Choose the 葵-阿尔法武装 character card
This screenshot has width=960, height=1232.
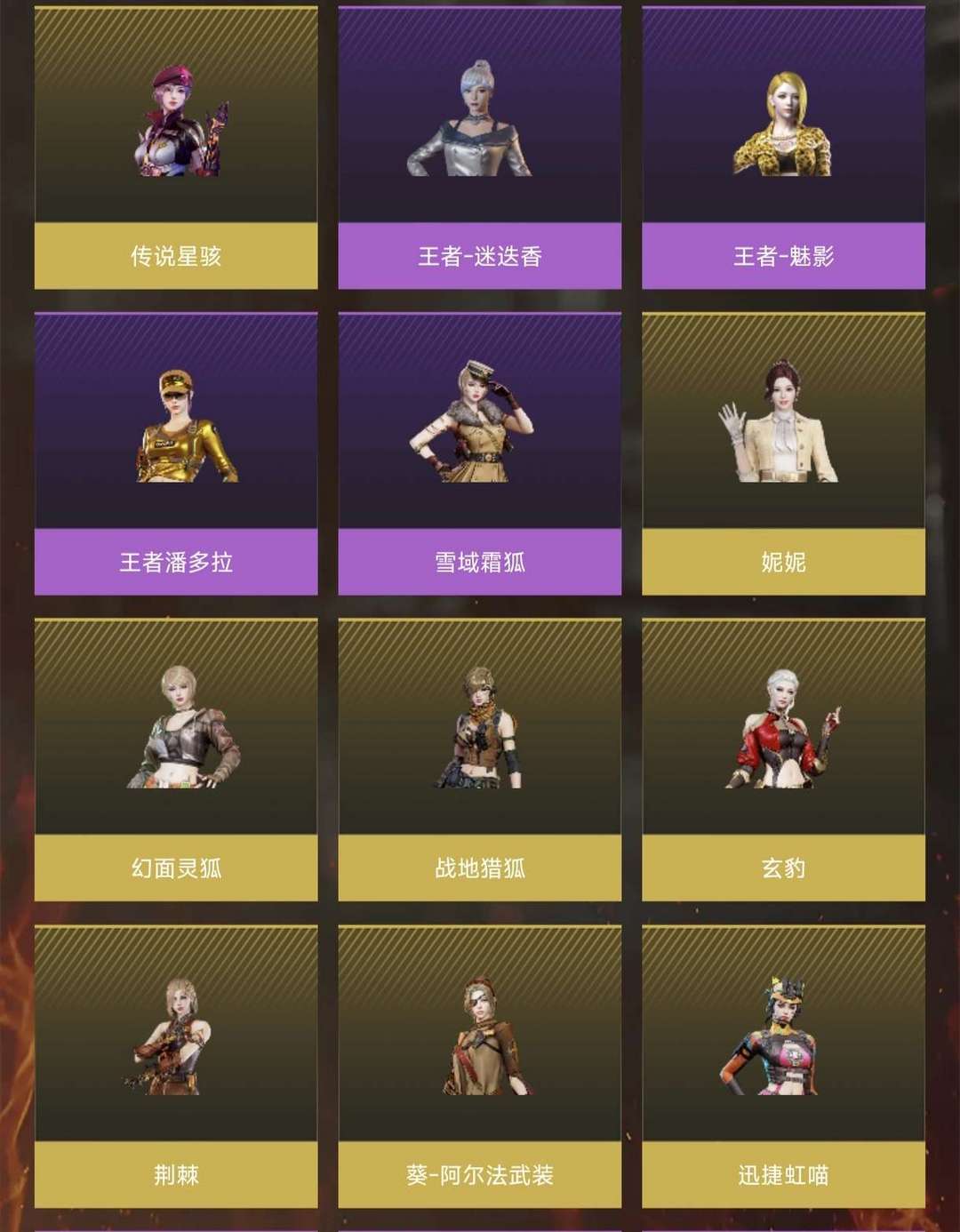click(480, 1067)
